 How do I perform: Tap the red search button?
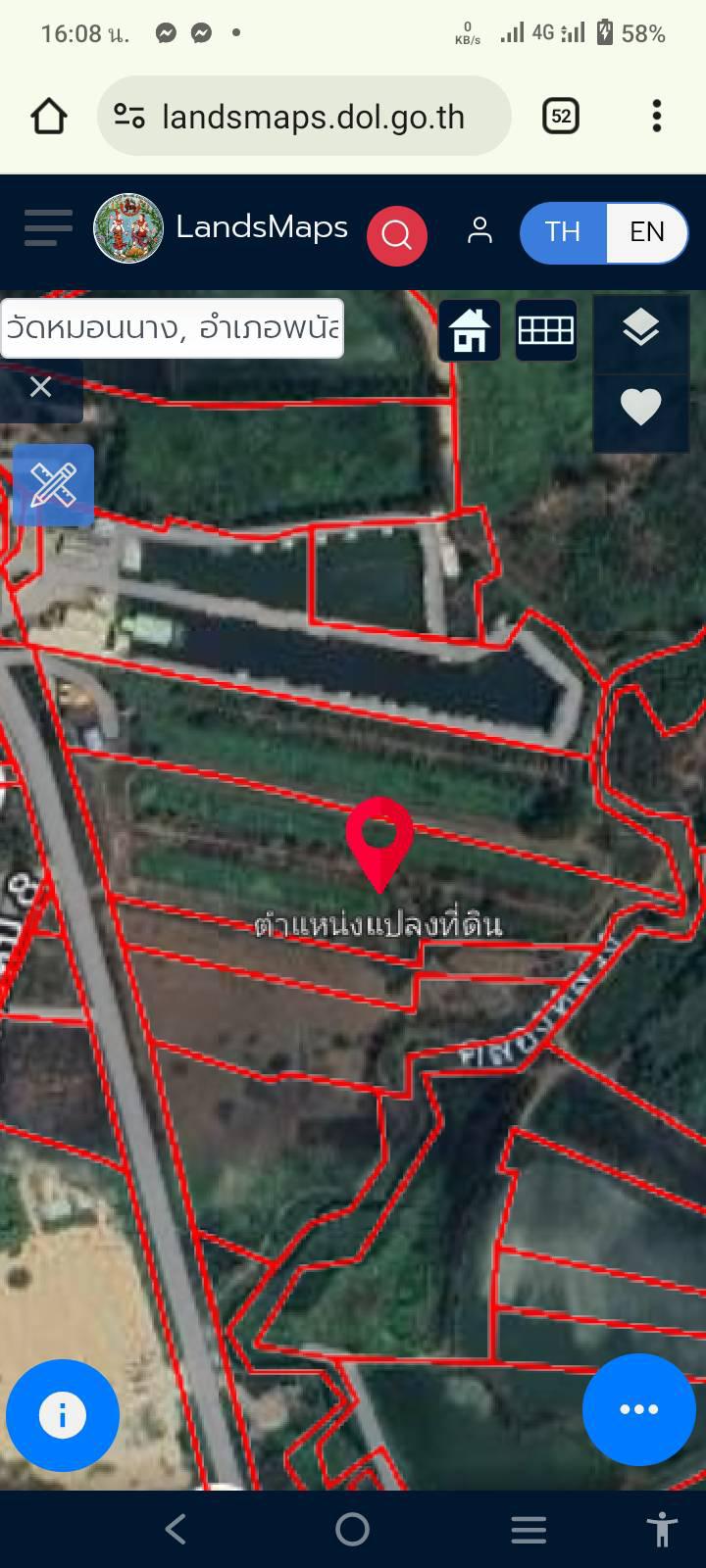[x=397, y=235]
